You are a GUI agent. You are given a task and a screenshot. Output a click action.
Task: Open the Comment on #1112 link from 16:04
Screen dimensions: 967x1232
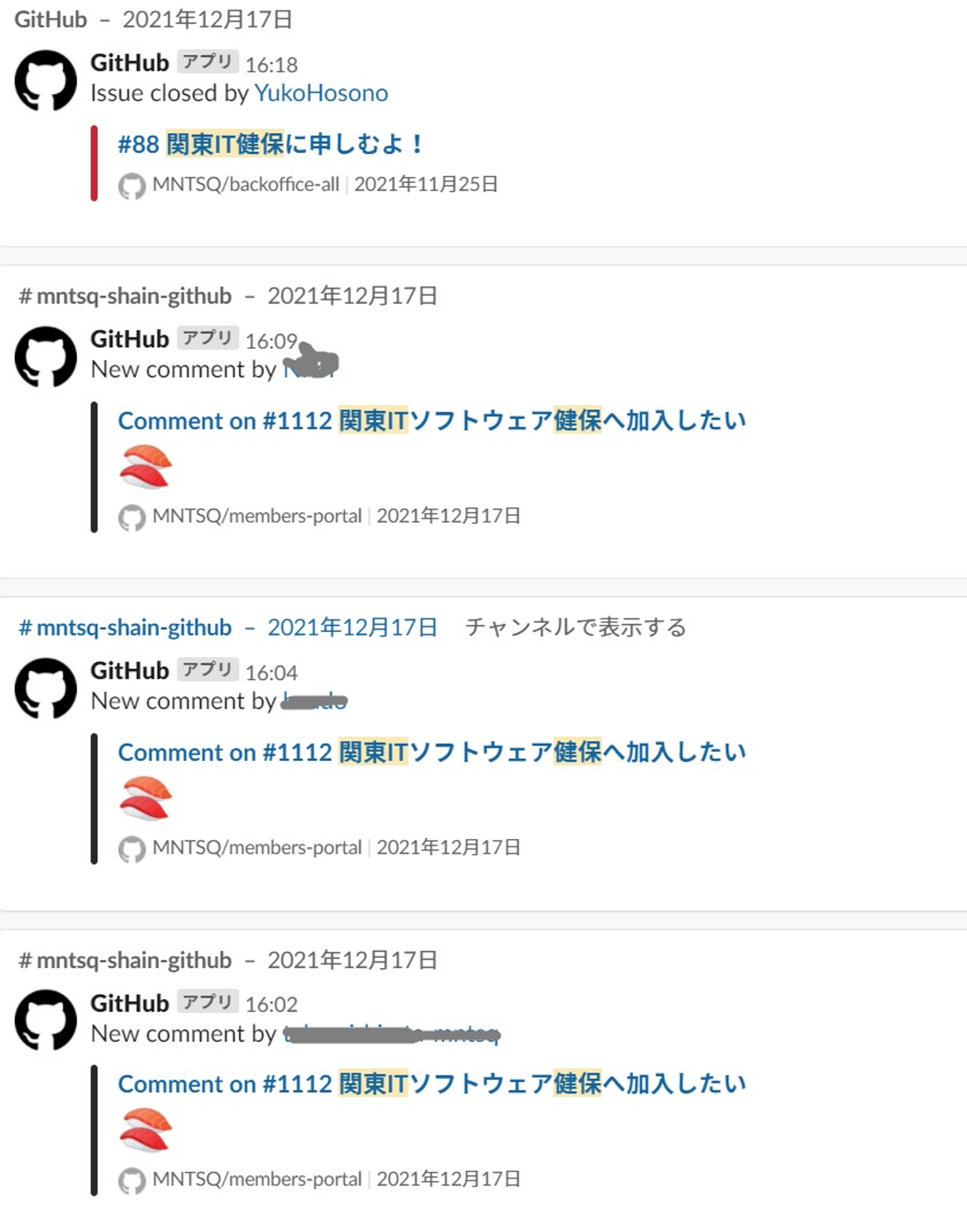pos(431,752)
